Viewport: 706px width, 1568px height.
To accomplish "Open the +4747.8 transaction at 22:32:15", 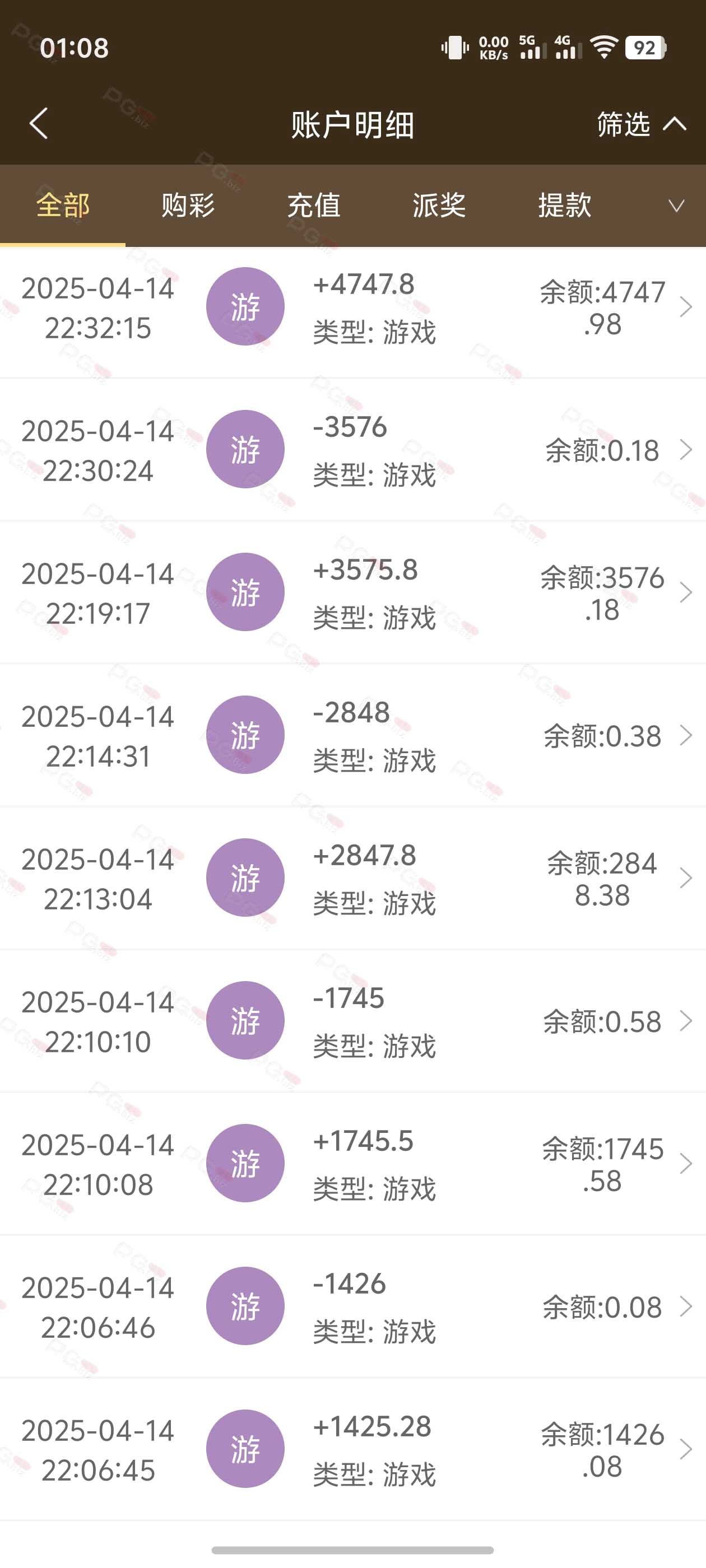I will (352, 307).
